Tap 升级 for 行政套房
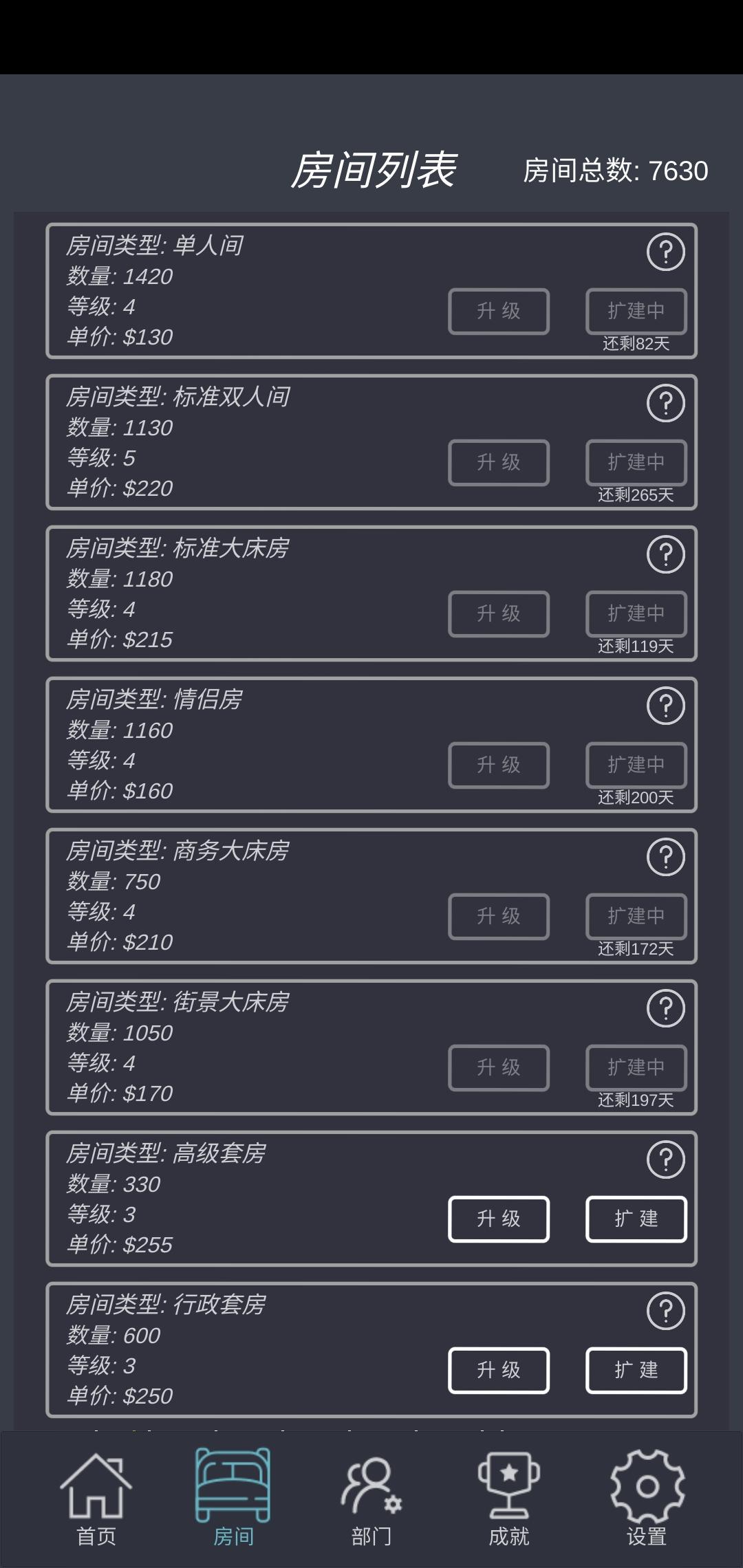The width and height of the screenshot is (743, 1568). point(499,1371)
